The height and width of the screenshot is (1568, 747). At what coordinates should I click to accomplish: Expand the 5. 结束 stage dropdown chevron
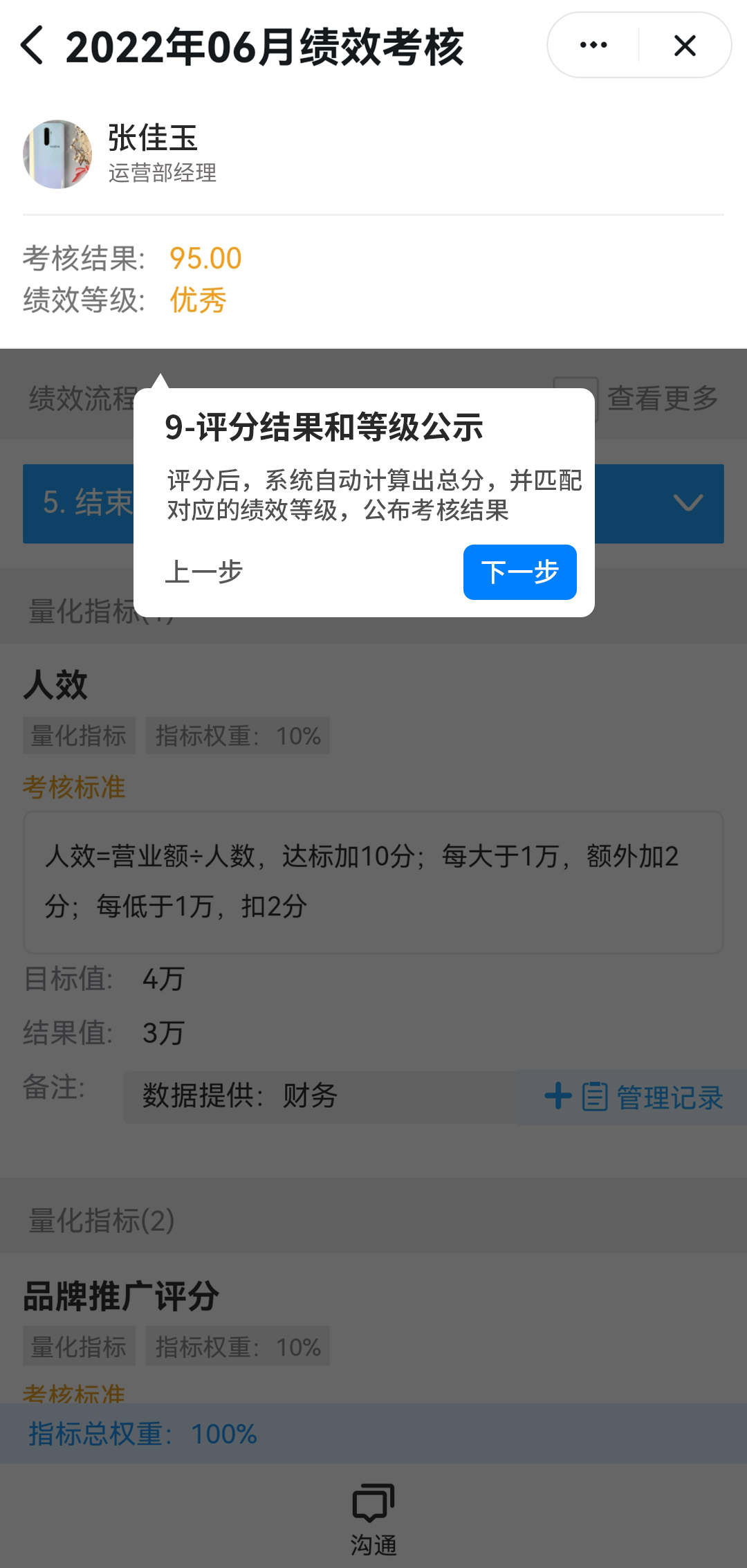(688, 503)
